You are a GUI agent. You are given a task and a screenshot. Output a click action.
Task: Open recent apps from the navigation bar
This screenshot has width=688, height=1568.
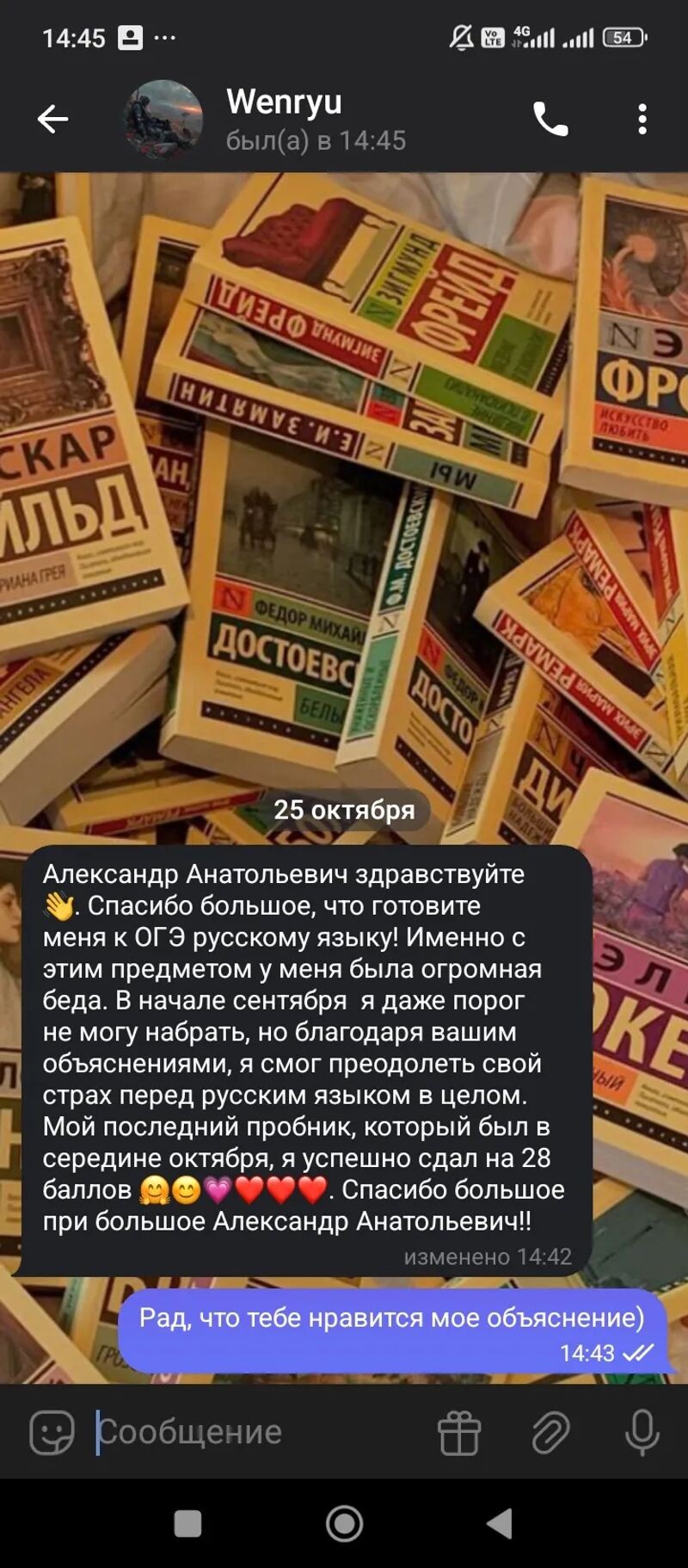pyautogui.click(x=187, y=1523)
